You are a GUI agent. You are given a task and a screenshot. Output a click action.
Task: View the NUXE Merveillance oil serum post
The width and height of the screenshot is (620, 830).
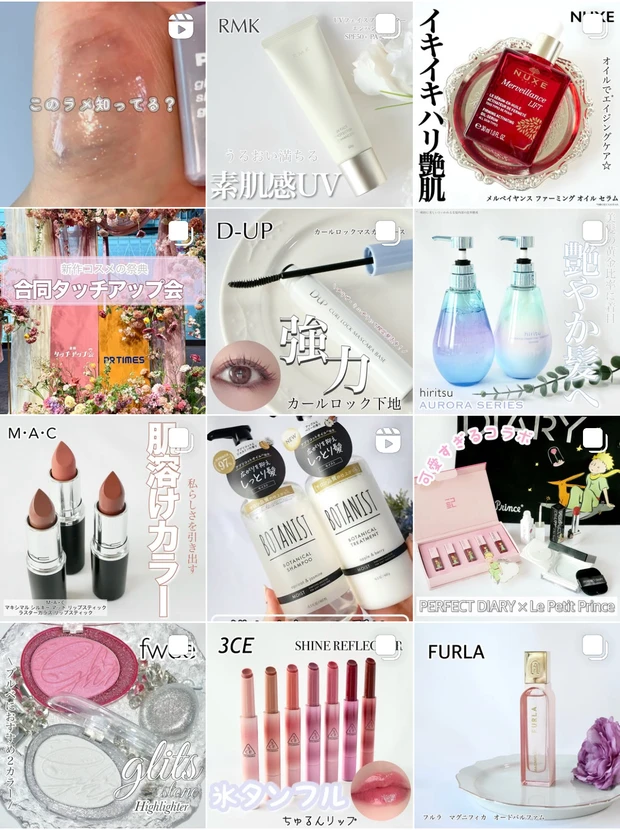pyautogui.click(x=518, y=102)
